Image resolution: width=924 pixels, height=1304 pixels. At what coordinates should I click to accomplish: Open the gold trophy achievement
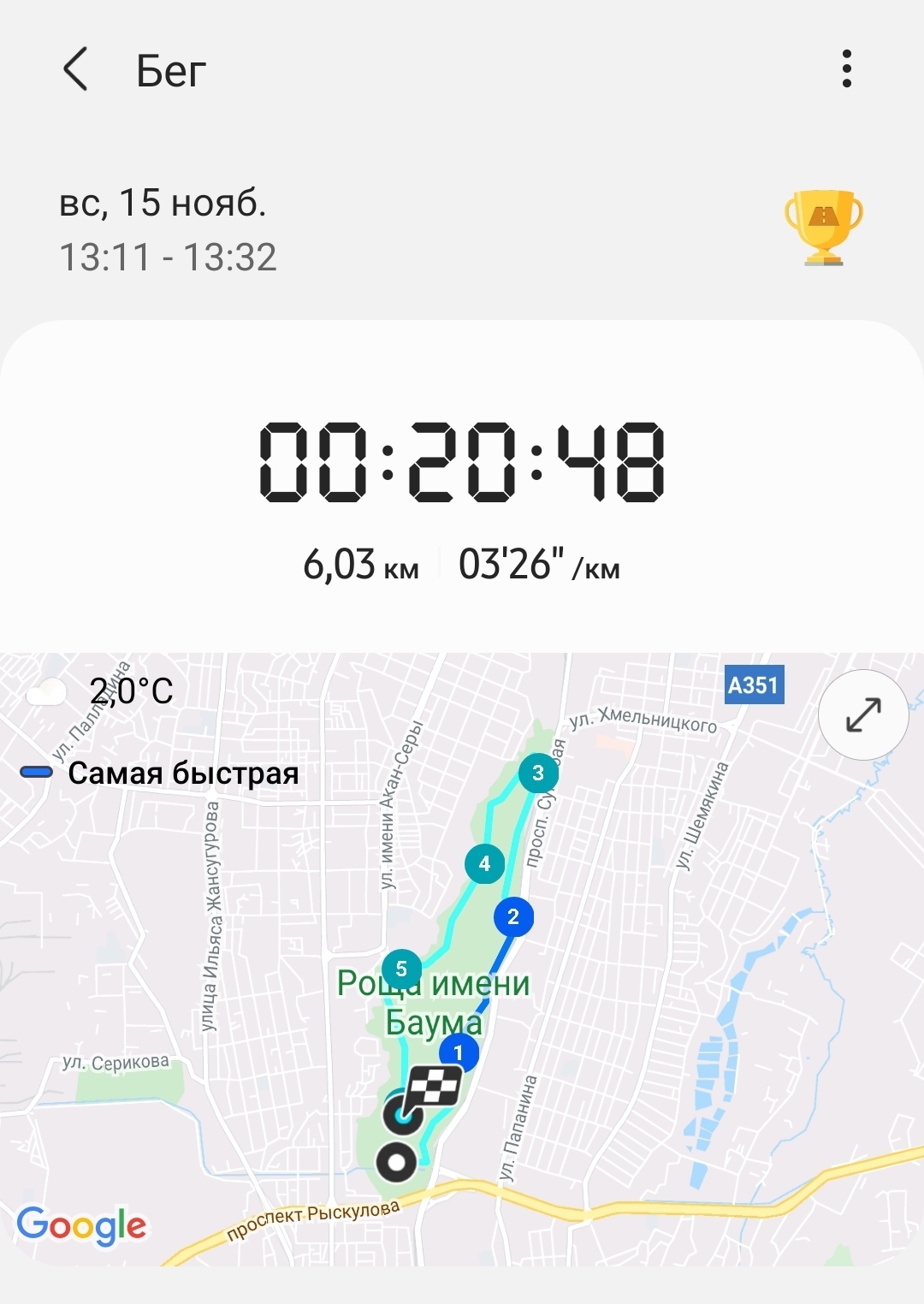click(x=823, y=227)
